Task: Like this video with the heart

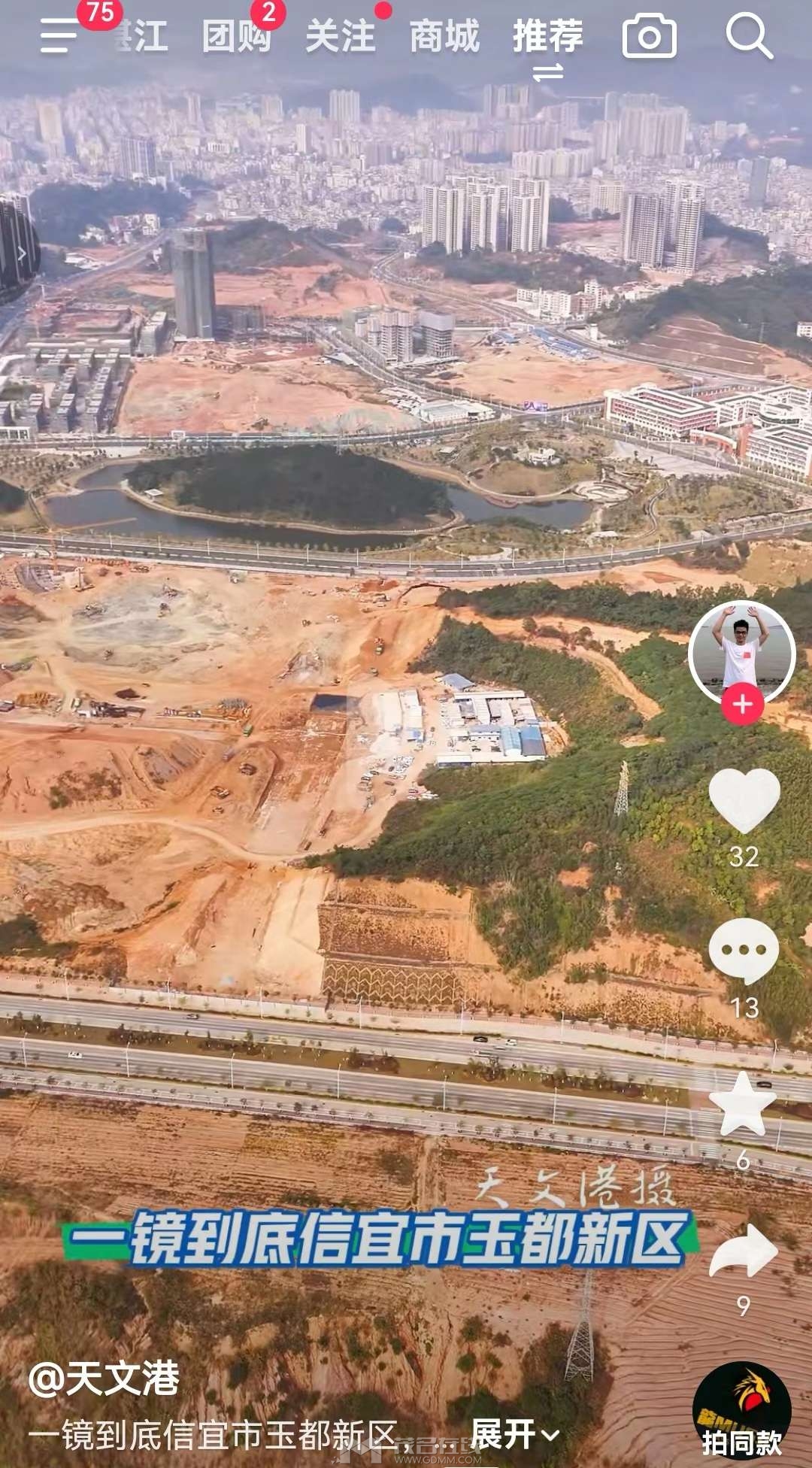Action: tap(744, 800)
